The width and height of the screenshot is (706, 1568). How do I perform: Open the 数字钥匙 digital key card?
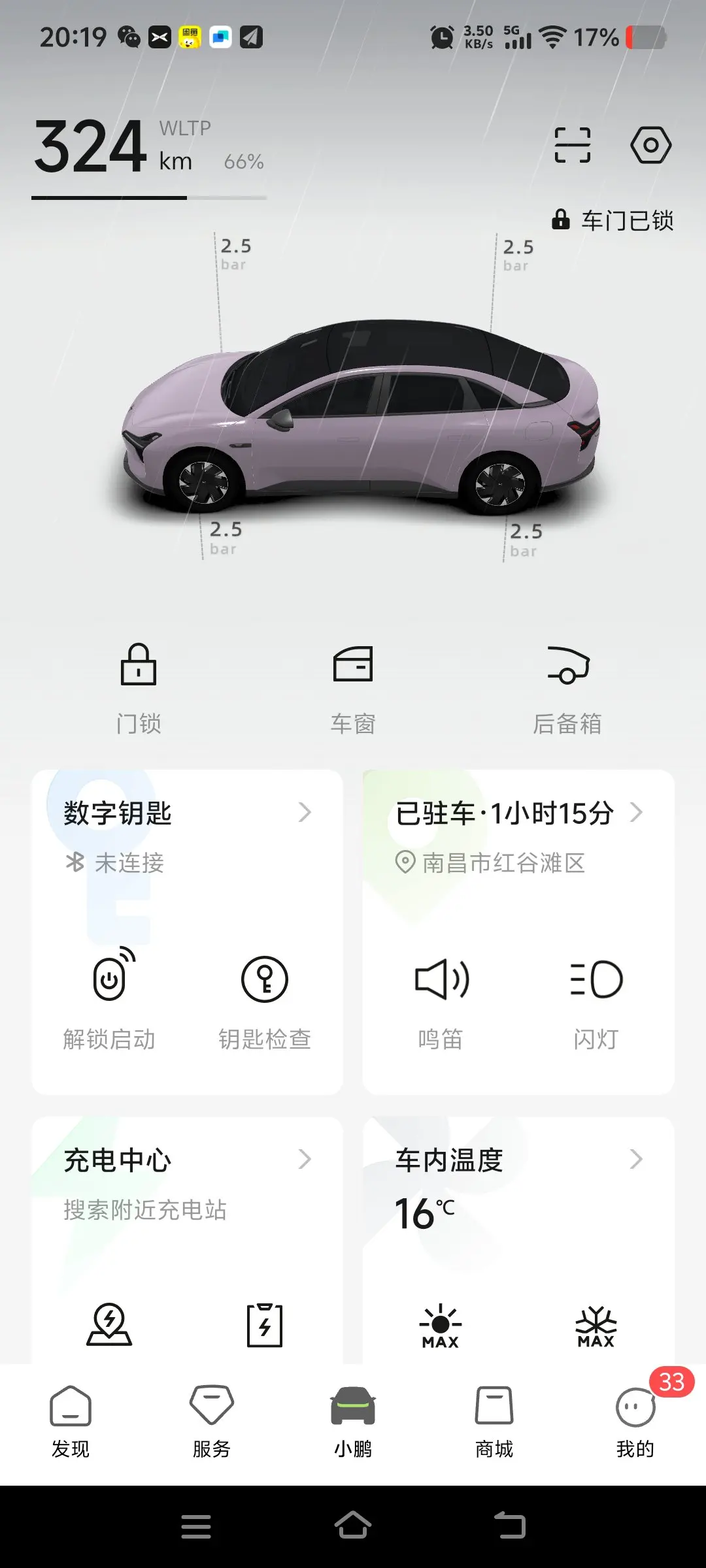click(187, 813)
